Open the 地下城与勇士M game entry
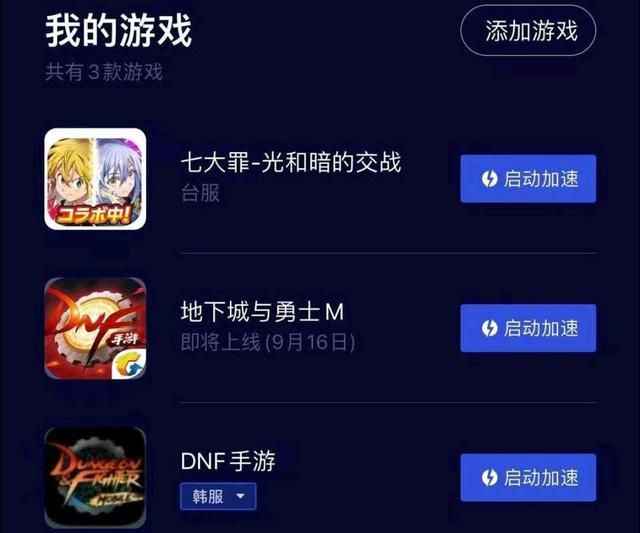This screenshot has width=640, height=533. [262, 313]
